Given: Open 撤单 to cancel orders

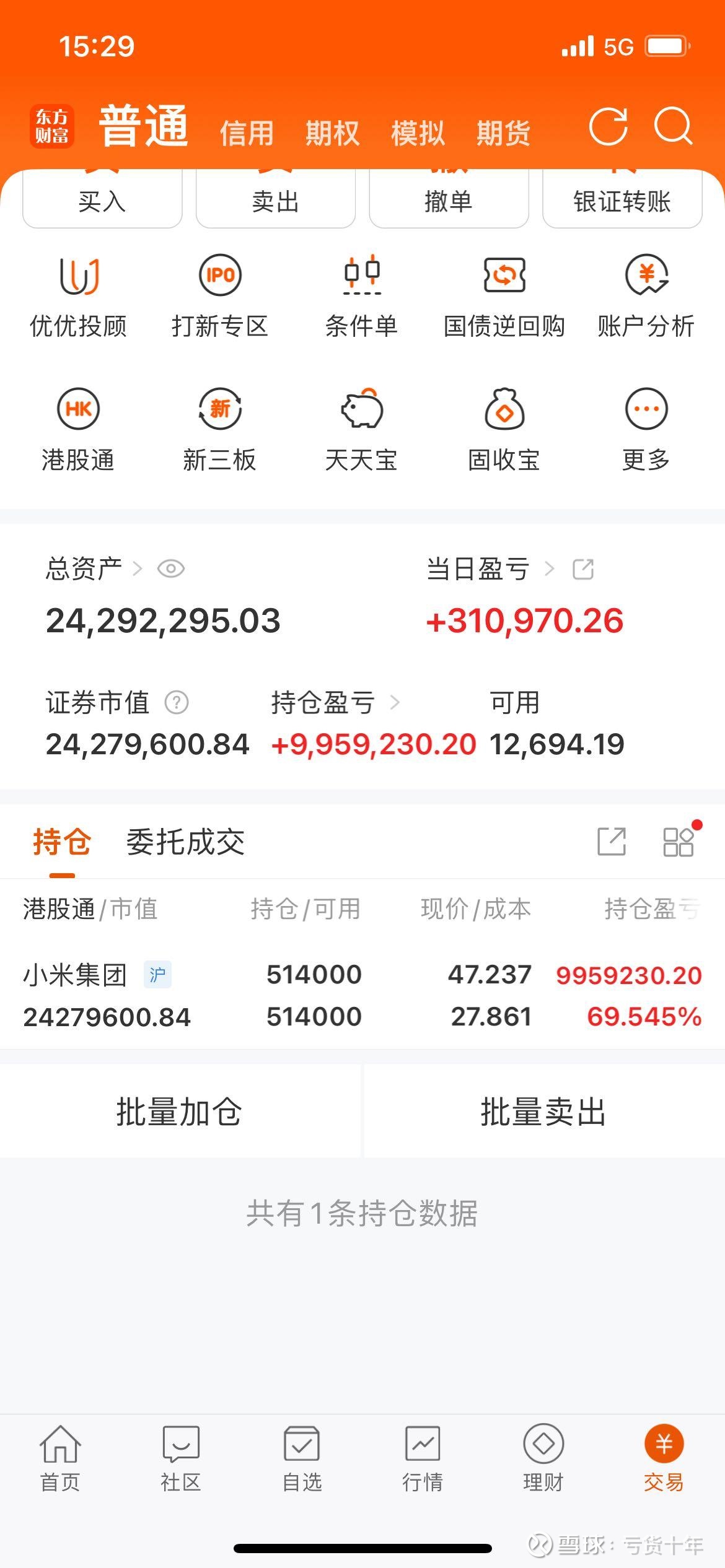Looking at the screenshot, I should (x=449, y=201).
